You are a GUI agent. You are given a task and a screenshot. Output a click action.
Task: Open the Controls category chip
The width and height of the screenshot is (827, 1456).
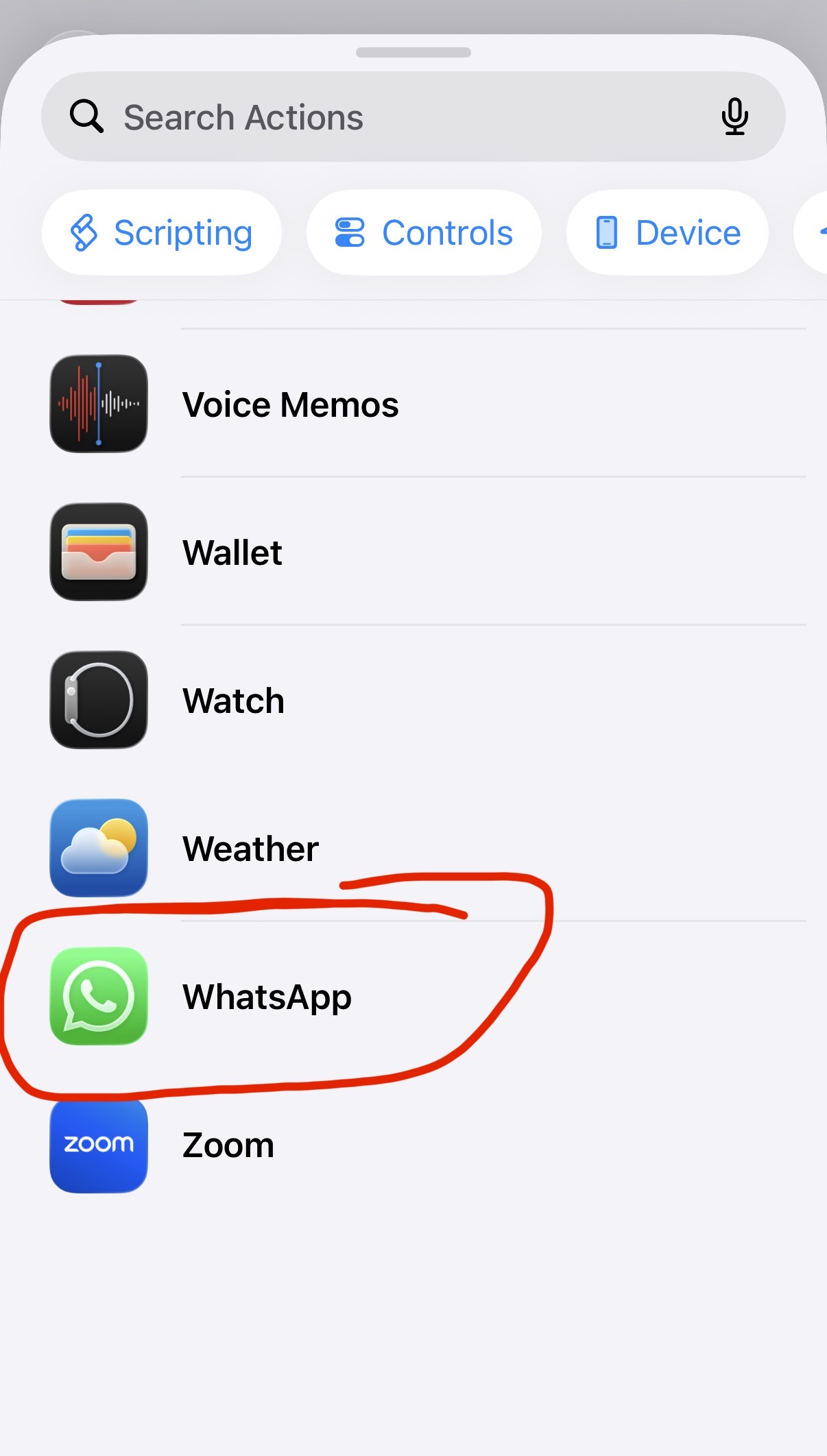tap(424, 233)
